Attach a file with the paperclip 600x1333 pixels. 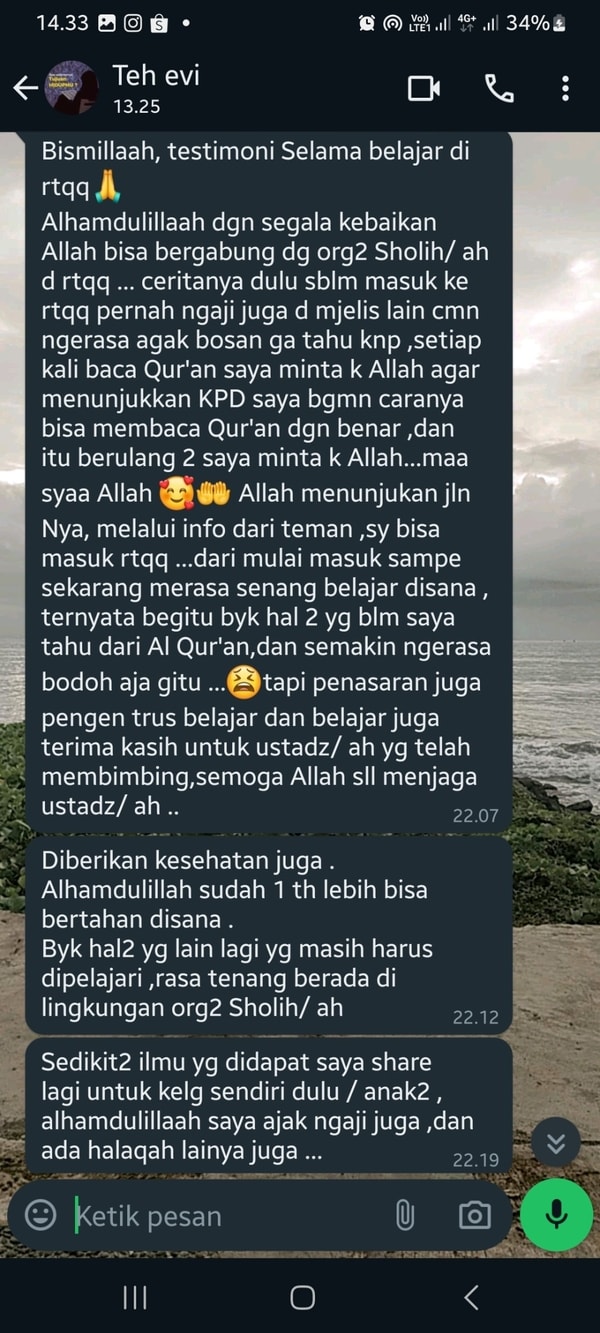tap(404, 1215)
